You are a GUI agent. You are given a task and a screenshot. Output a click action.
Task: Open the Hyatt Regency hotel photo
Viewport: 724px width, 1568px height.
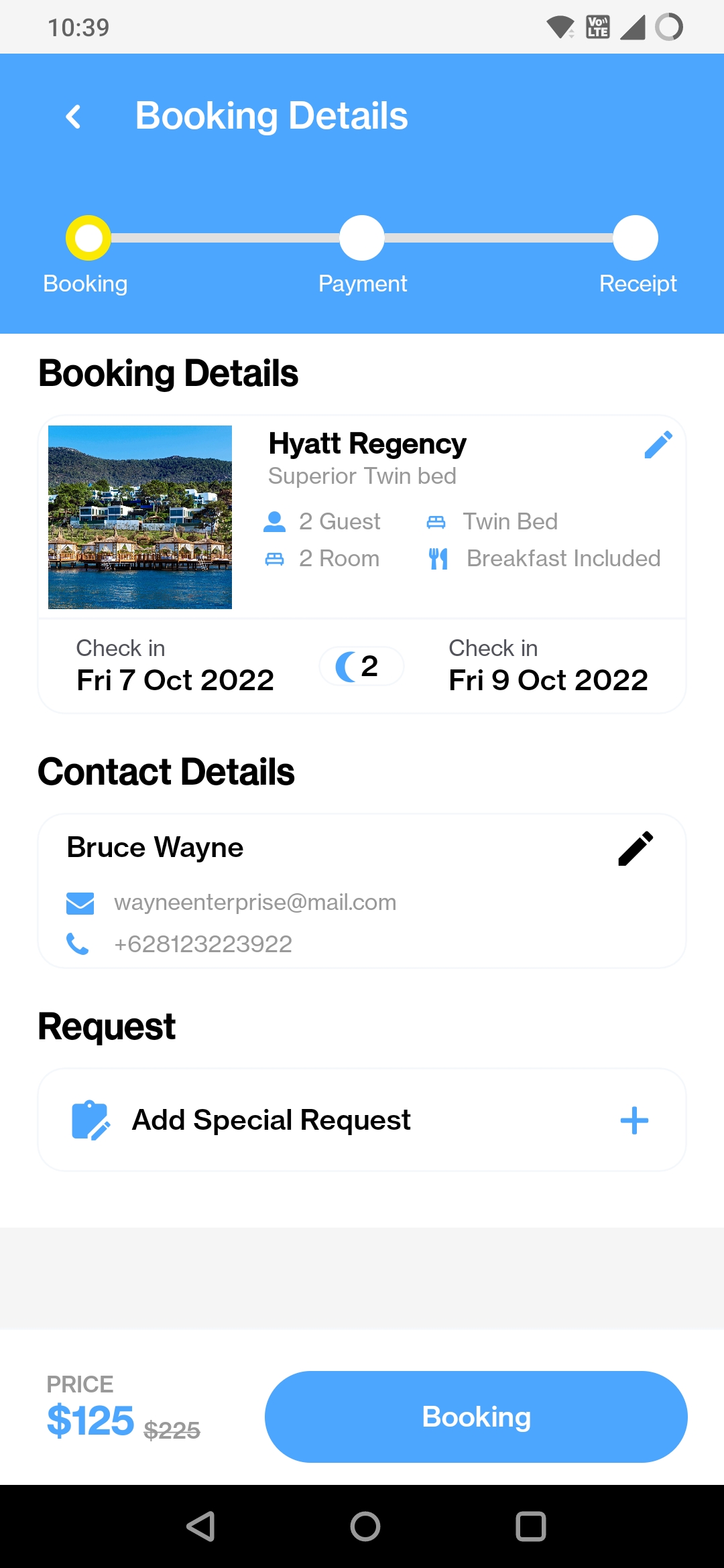[140, 517]
